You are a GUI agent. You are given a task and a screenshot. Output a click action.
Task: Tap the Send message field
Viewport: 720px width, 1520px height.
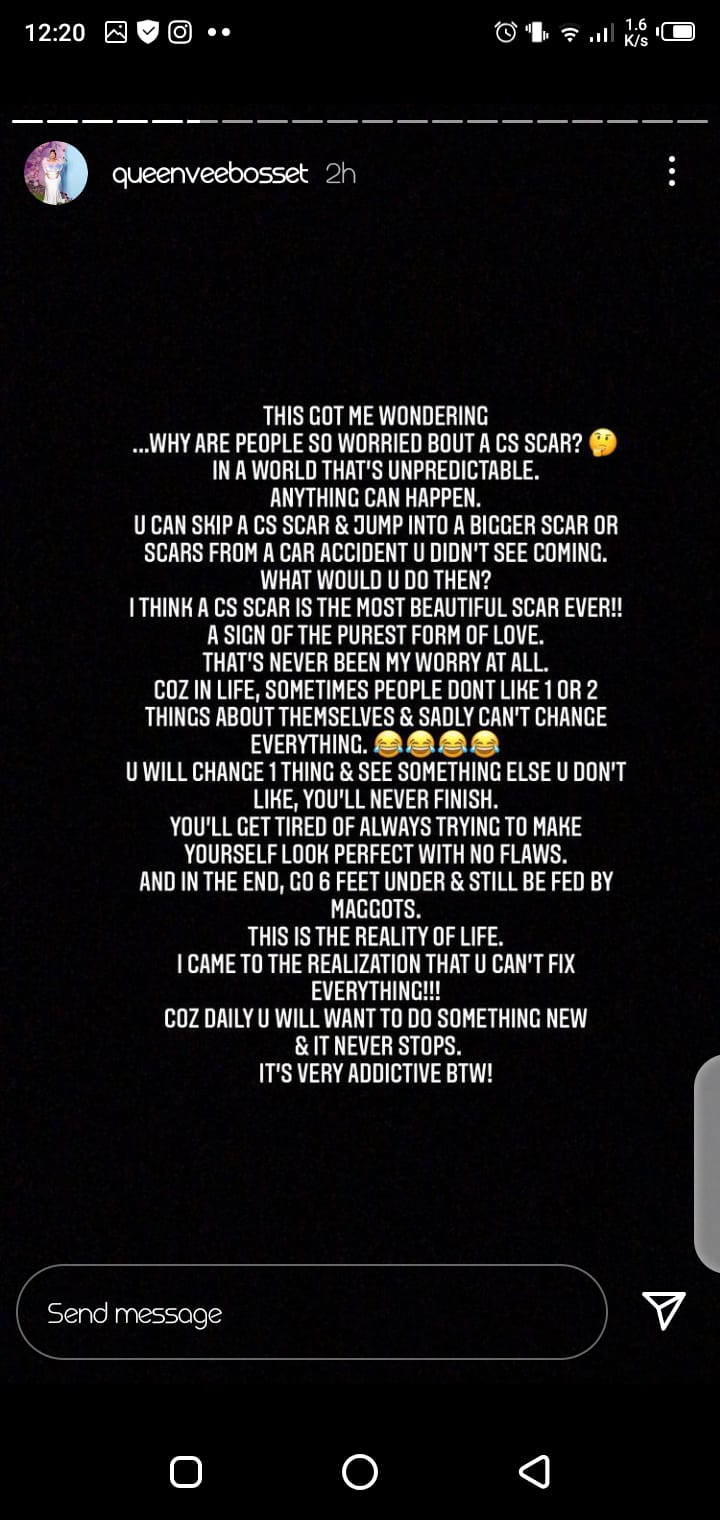tap(312, 1312)
